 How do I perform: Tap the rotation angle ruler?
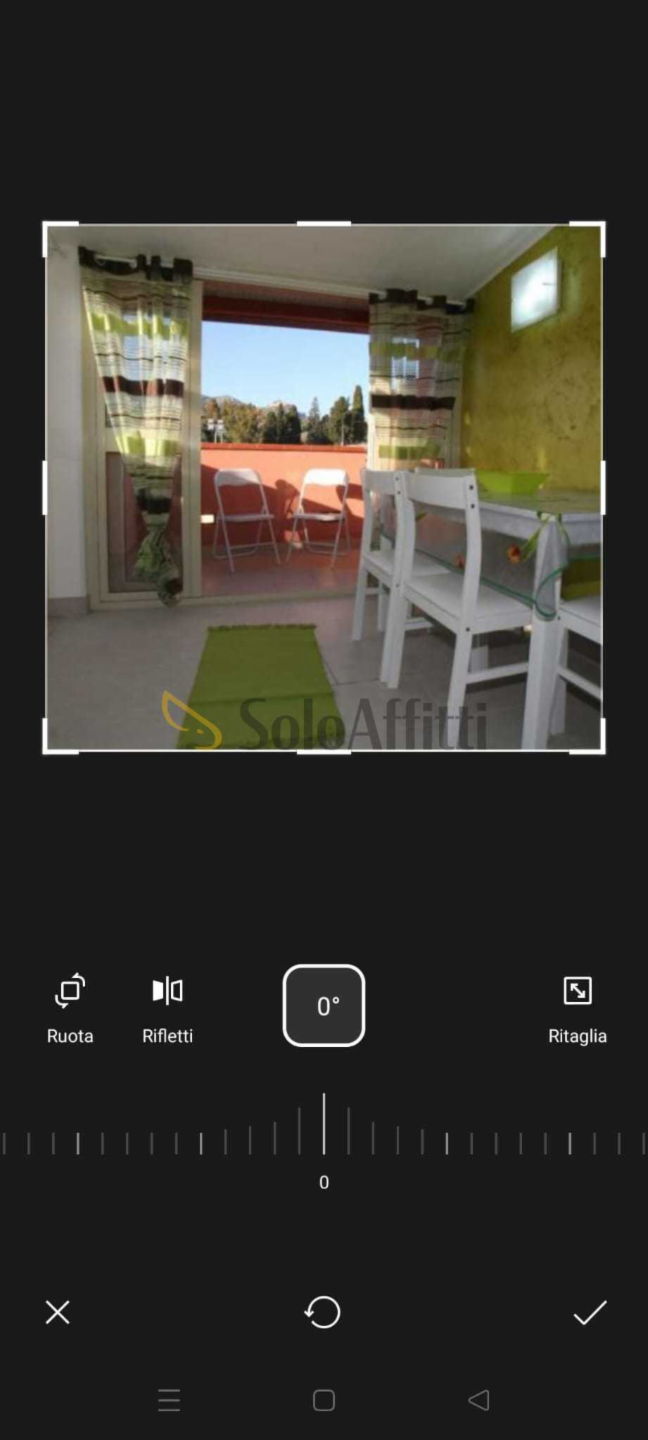pos(324,1138)
